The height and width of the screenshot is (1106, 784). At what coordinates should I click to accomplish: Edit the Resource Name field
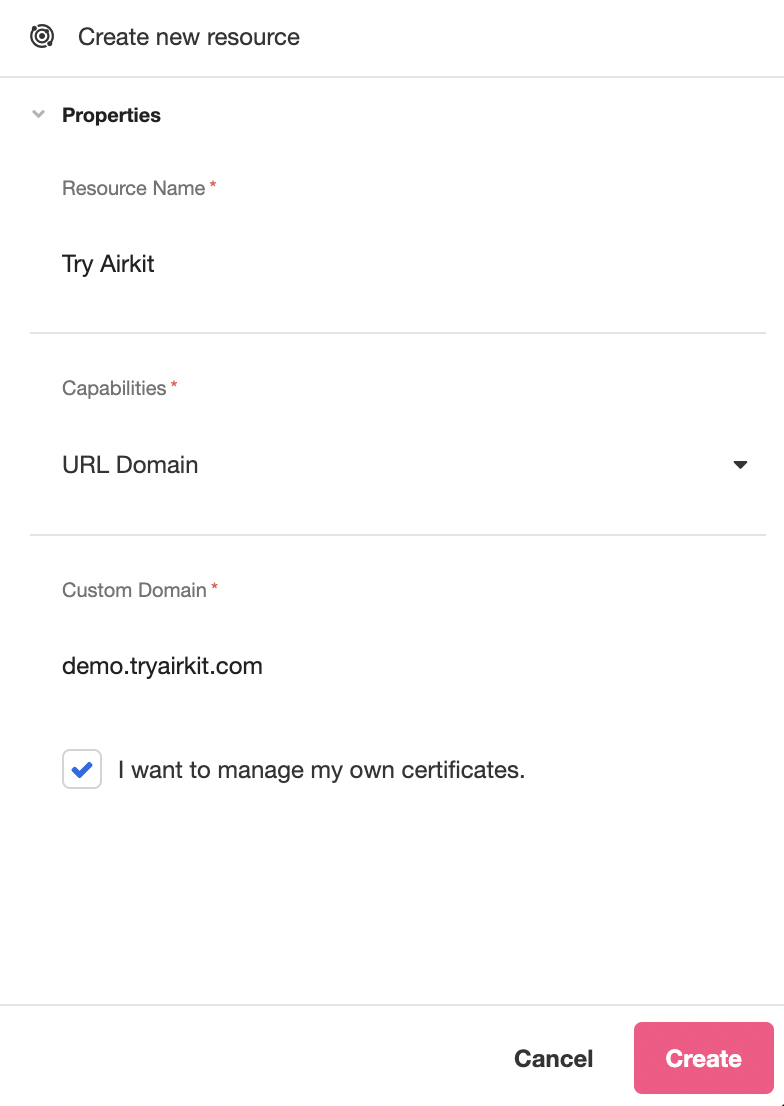pyautogui.click(x=398, y=265)
